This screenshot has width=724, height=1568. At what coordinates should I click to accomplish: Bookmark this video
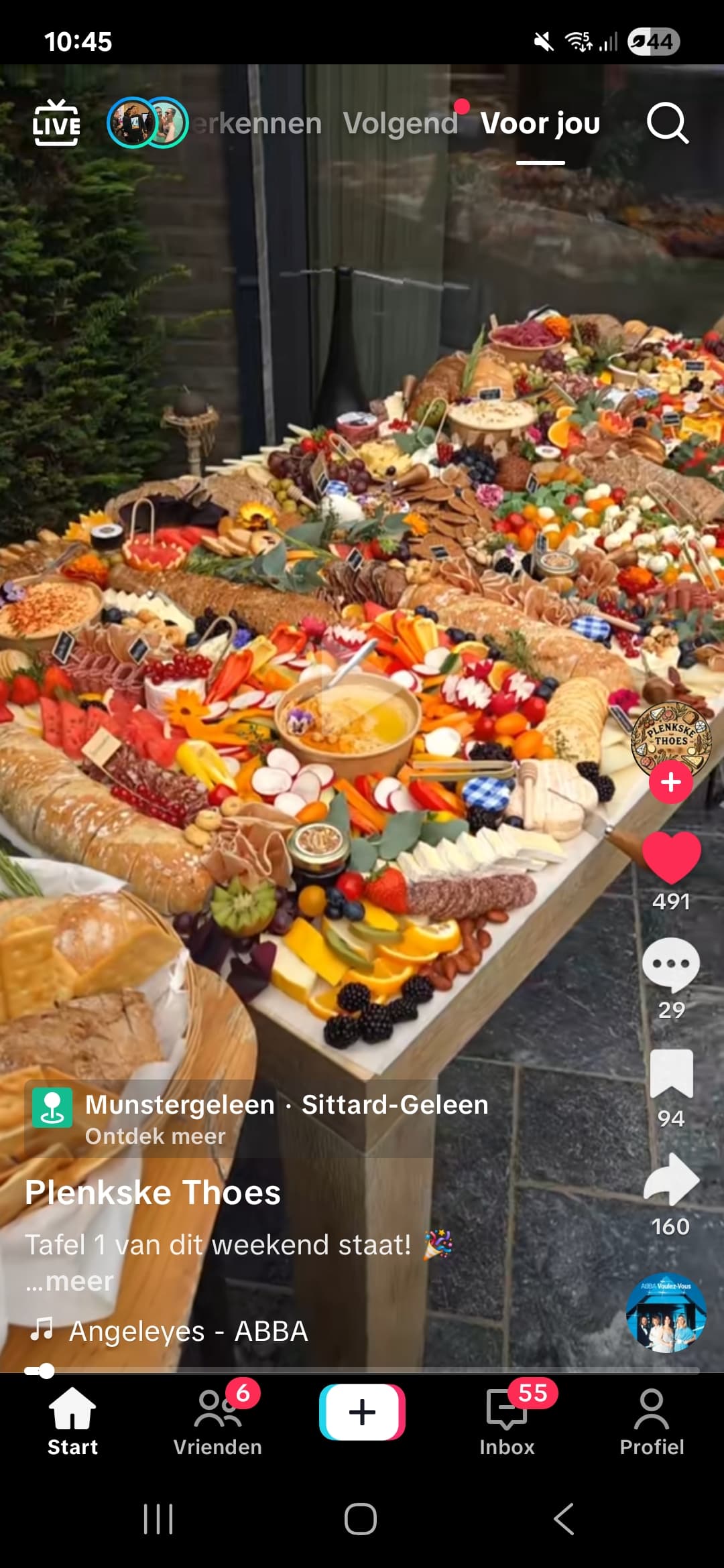click(671, 1073)
